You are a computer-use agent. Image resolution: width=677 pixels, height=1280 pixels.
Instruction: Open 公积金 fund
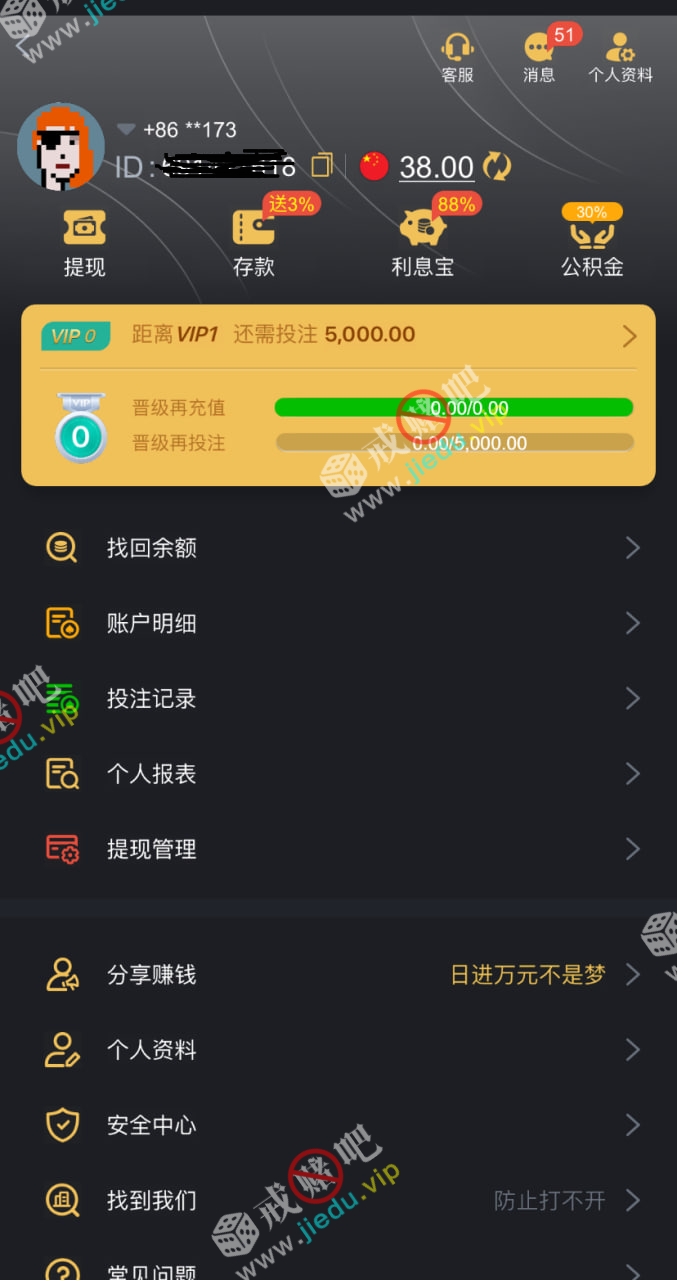coord(592,243)
